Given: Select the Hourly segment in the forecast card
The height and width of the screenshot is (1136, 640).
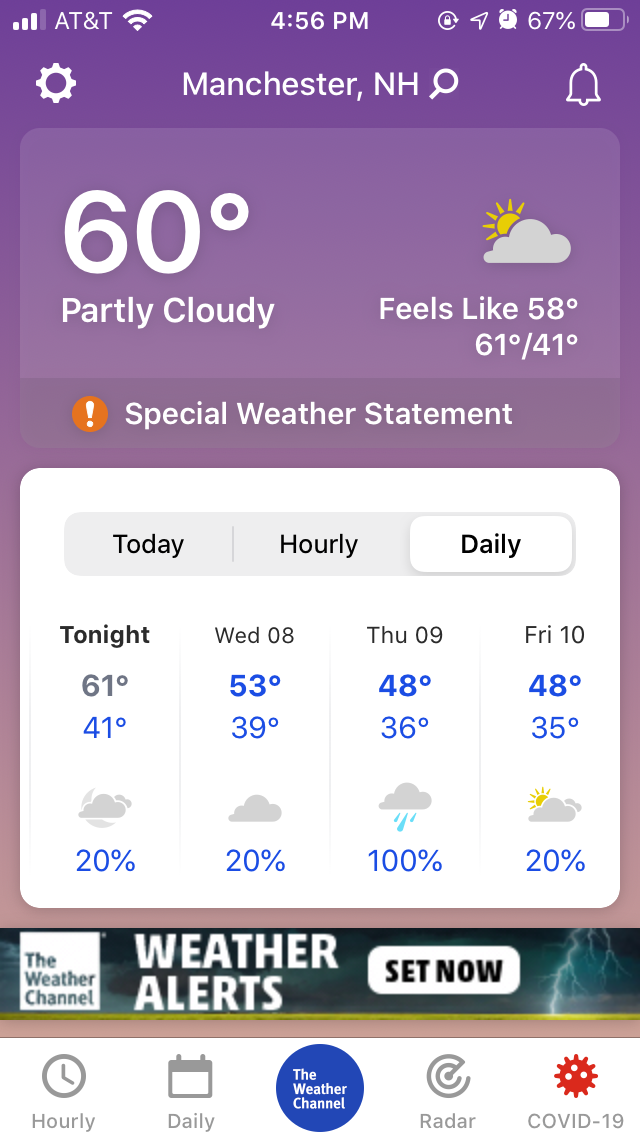Looking at the screenshot, I should tap(319, 544).
